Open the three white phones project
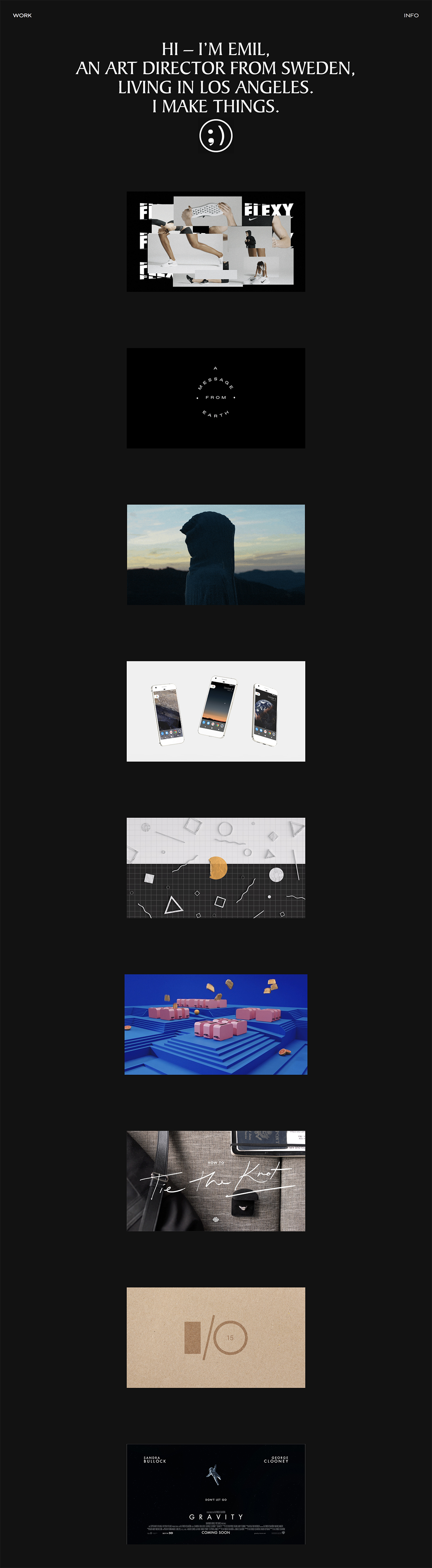Viewport: 432px width, 1568px height. (216, 711)
